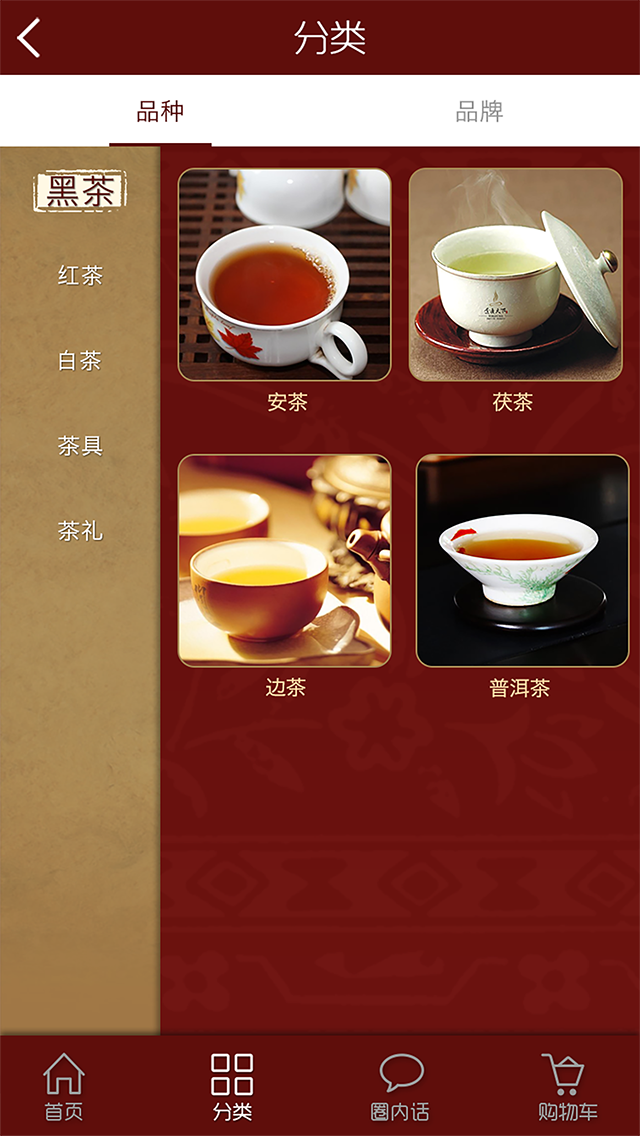Select the 茶礼 category
This screenshot has width=640, height=1136.
(x=80, y=531)
